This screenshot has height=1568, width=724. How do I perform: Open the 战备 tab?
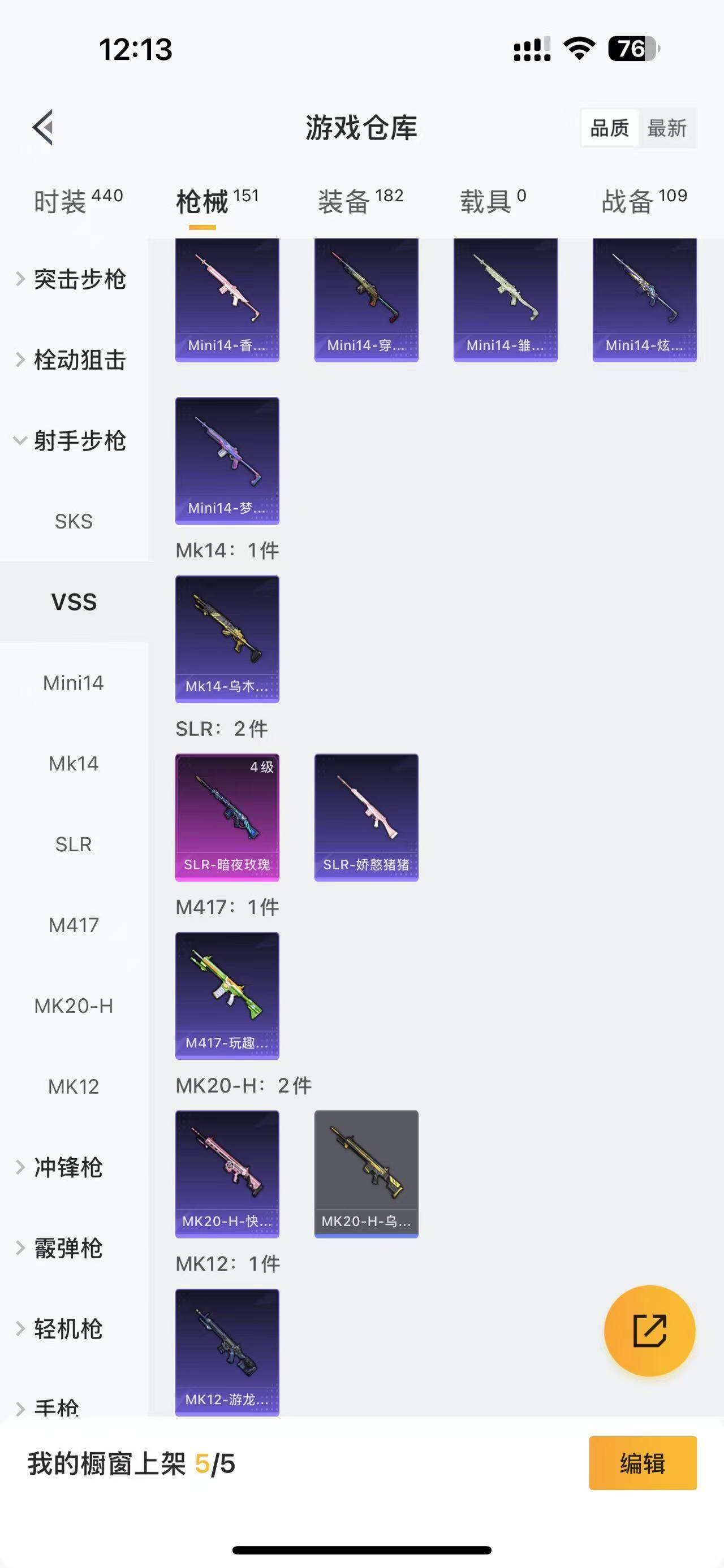tap(644, 201)
